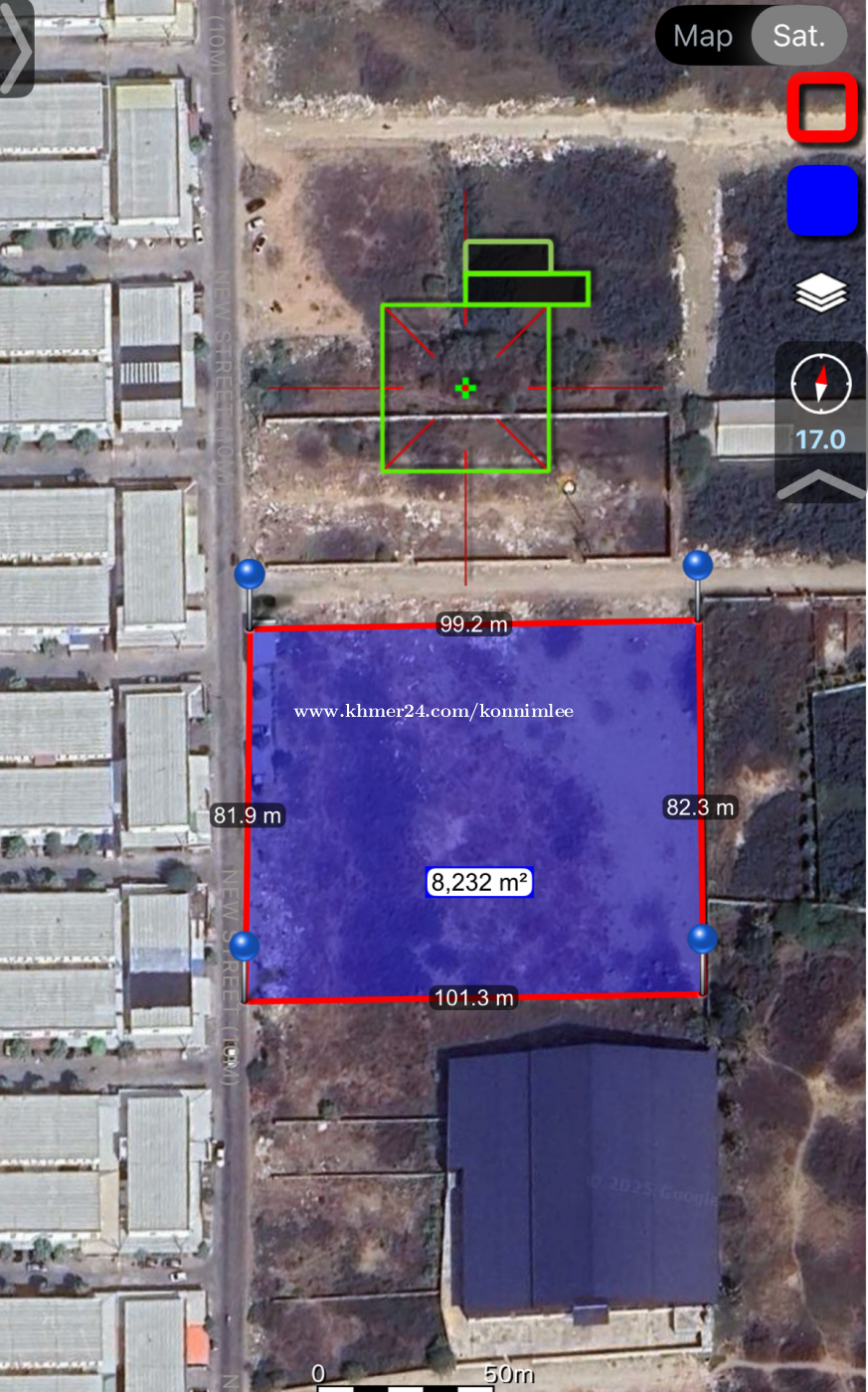Open the blue fill color selector
868x1392 pixels.
(822, 201)
